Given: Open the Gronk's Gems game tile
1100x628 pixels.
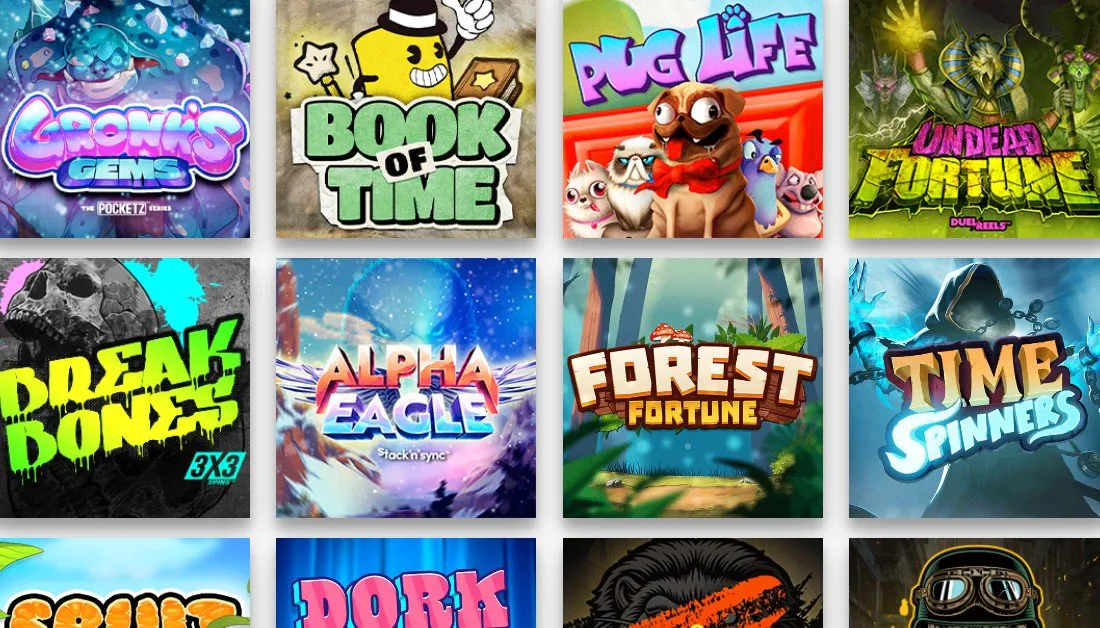Looking at the screenshot, I should [x=124, y=118].
